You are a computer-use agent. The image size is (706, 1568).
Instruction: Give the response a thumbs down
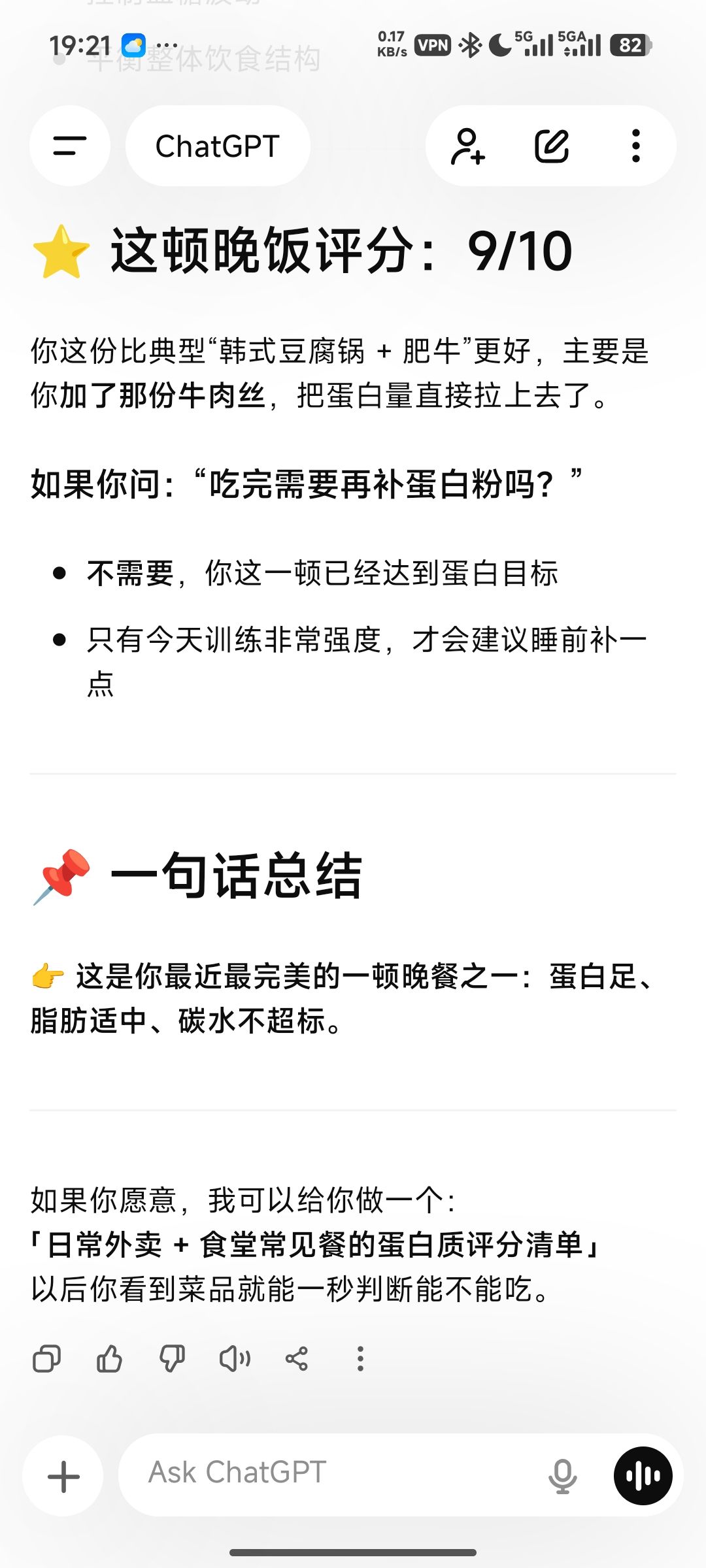172,1359
